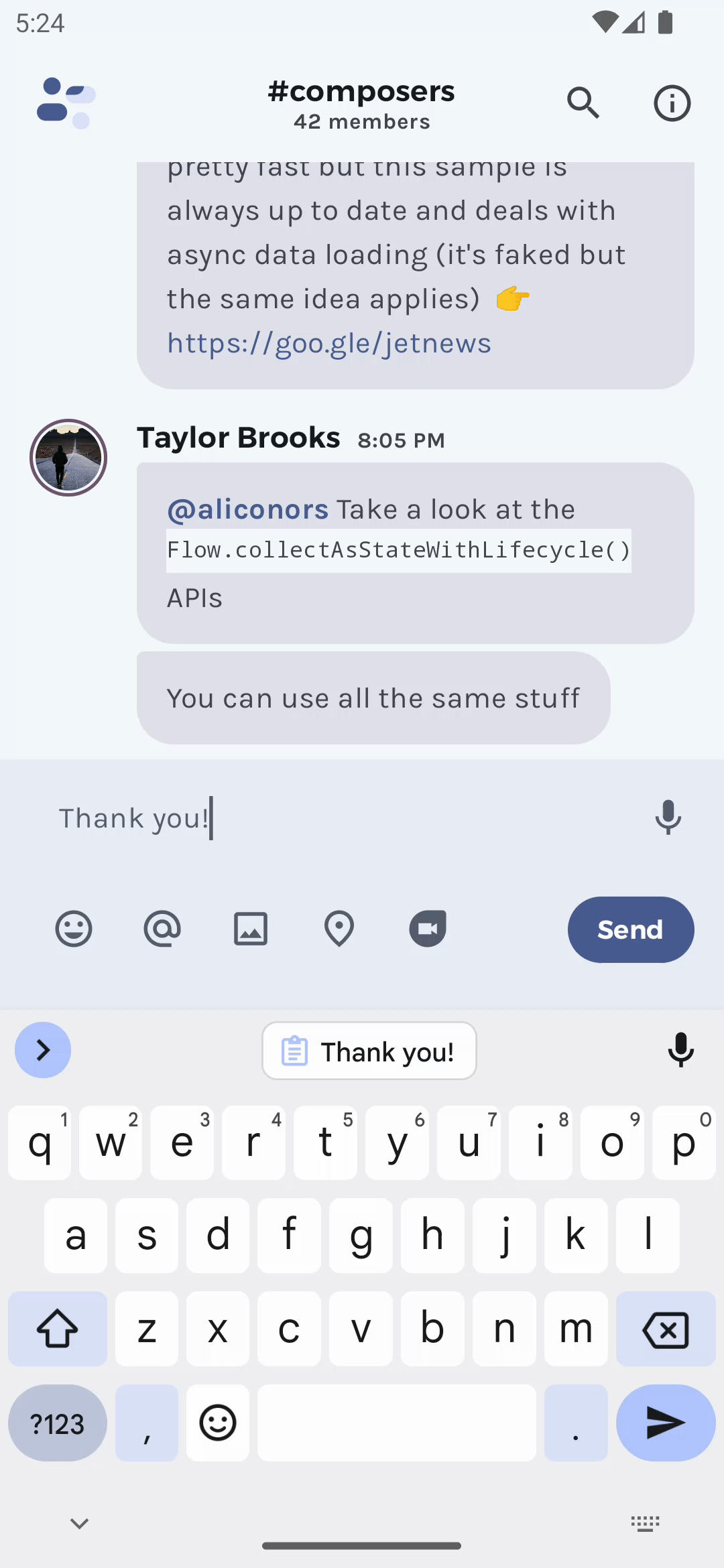Search within the #composers channel
The image size is (724, 1568).
[583, 103]
